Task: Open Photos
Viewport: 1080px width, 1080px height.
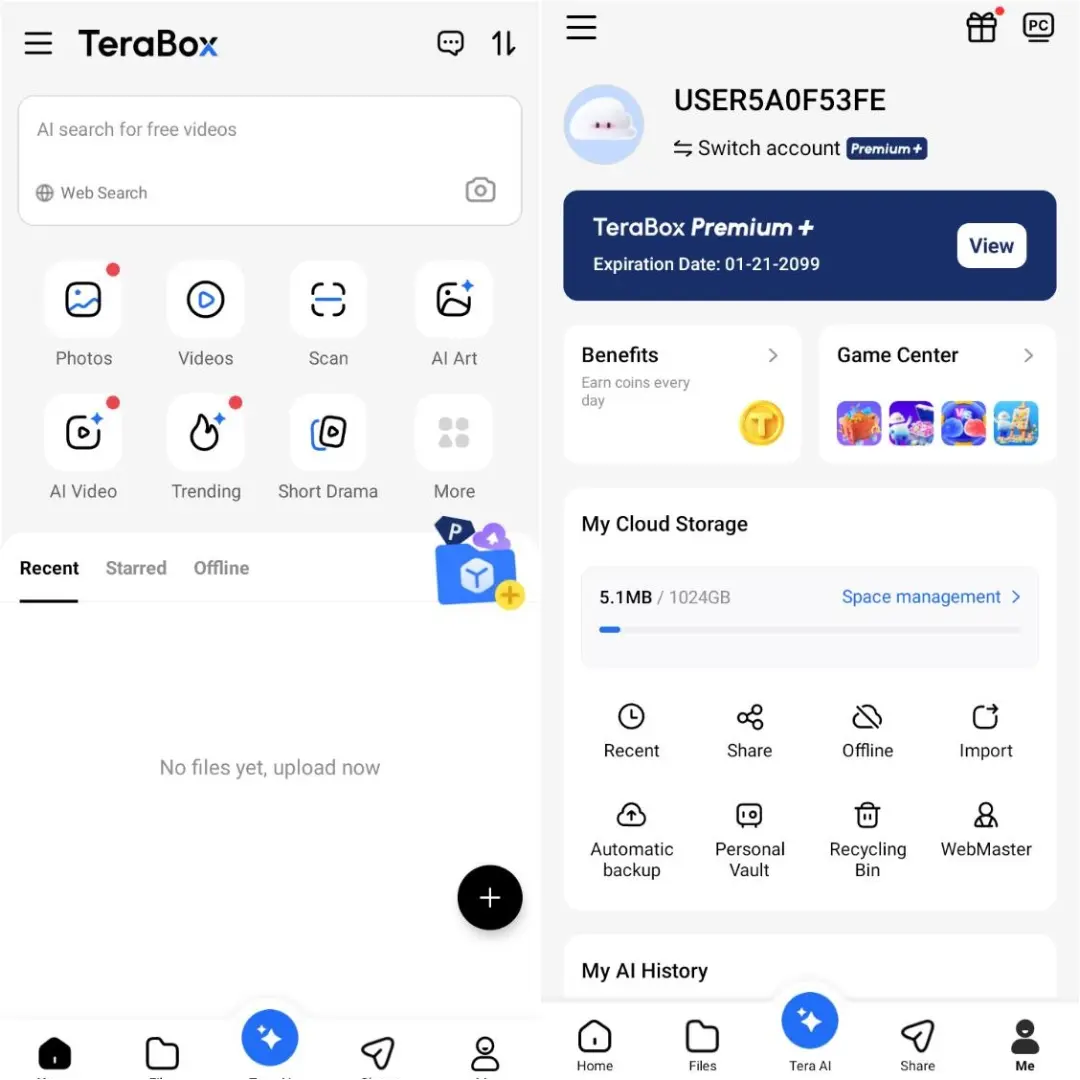Action: click(83, 314)
